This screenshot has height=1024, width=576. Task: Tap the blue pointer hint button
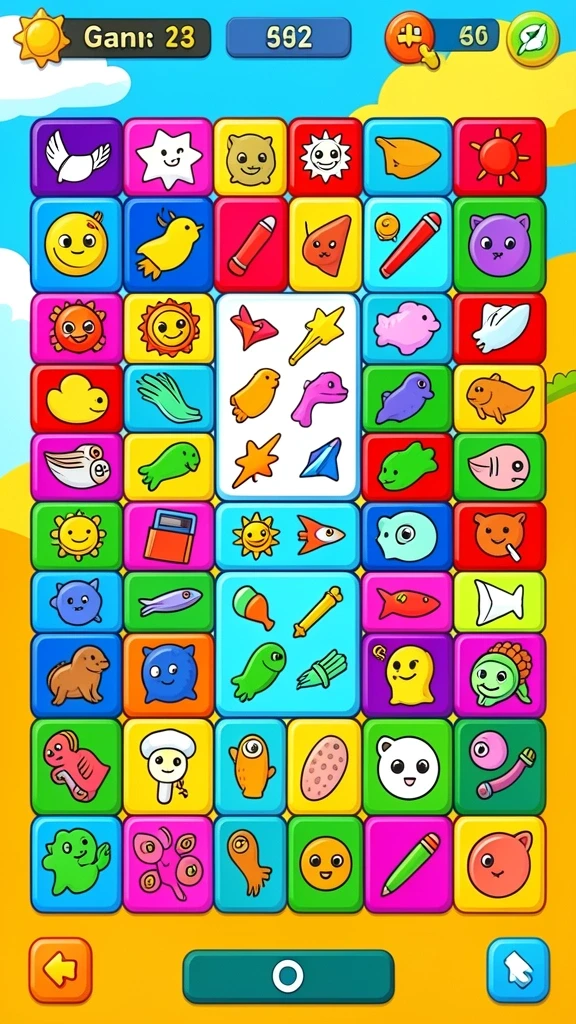(x=518, y=970)
